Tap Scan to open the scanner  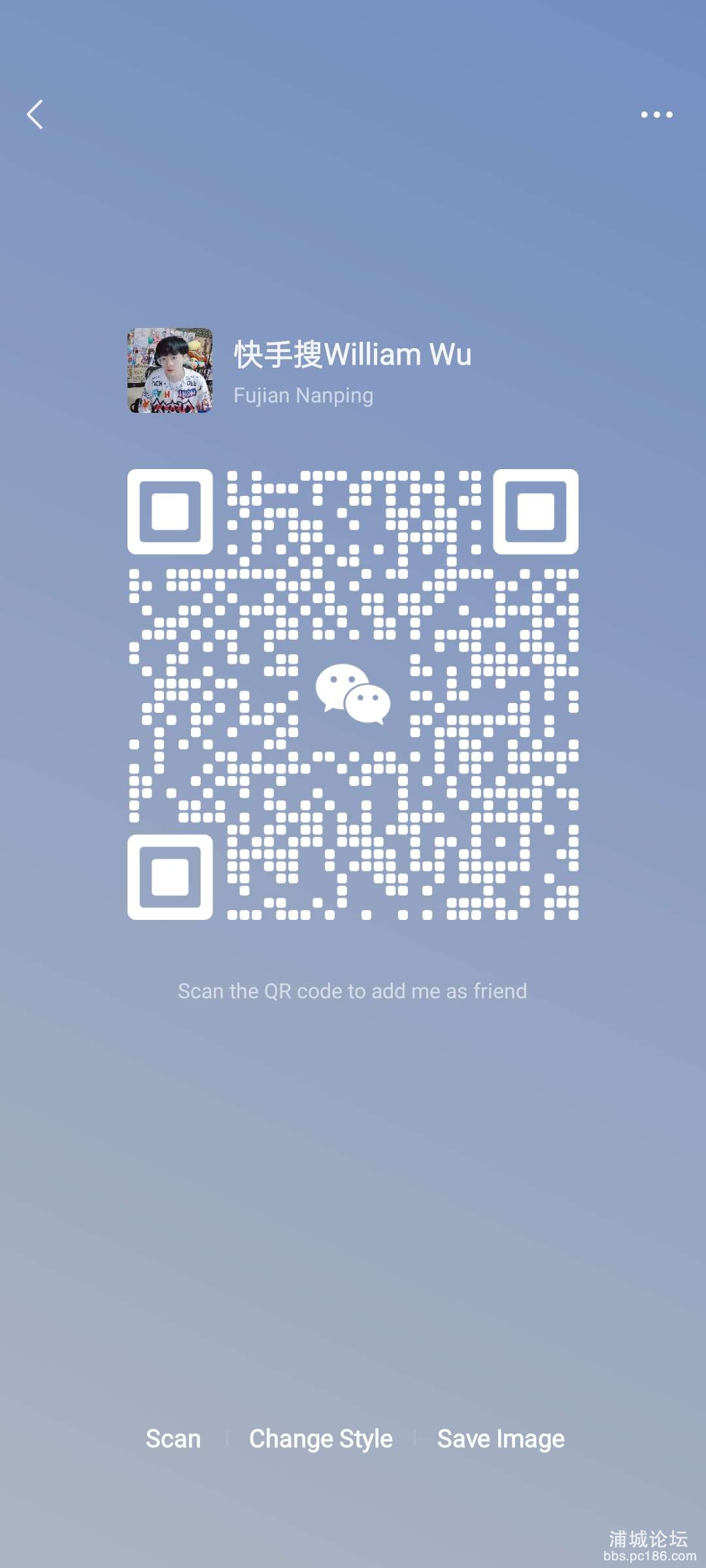coord(173,1439)
